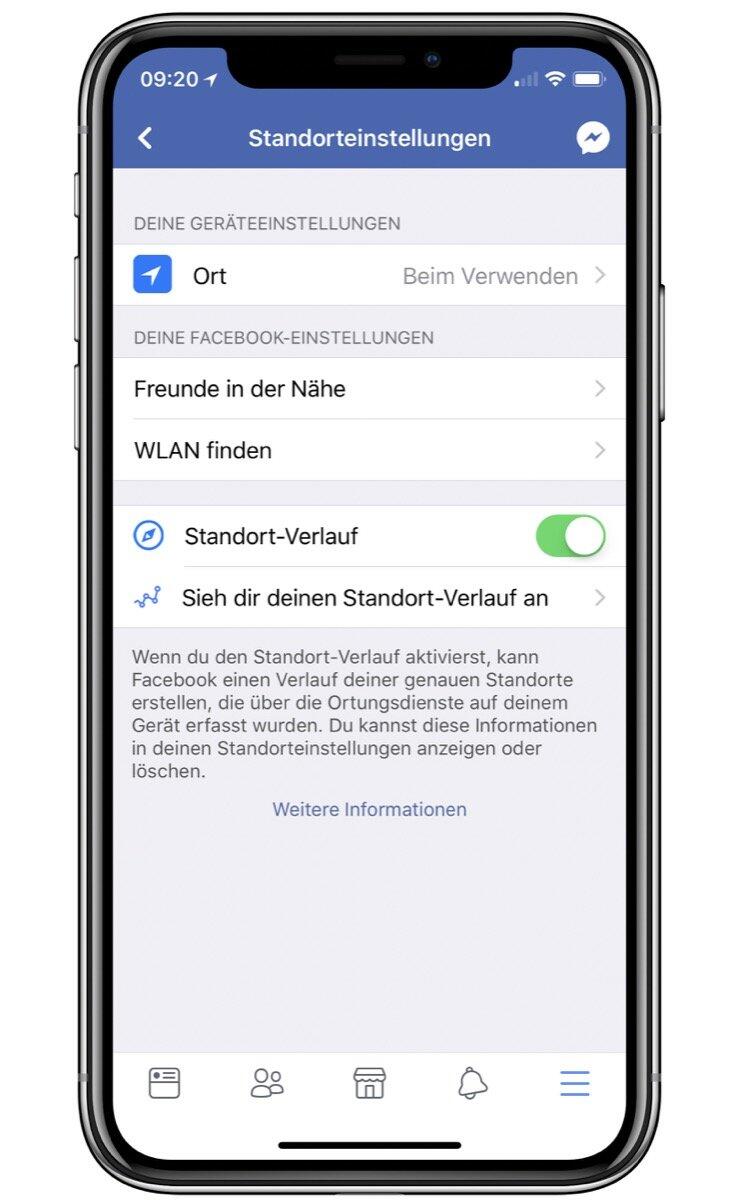The height and width of the screenshot is (1200, 739).
Task: Switch to the News Feed tab
Action: point(164,1083)
